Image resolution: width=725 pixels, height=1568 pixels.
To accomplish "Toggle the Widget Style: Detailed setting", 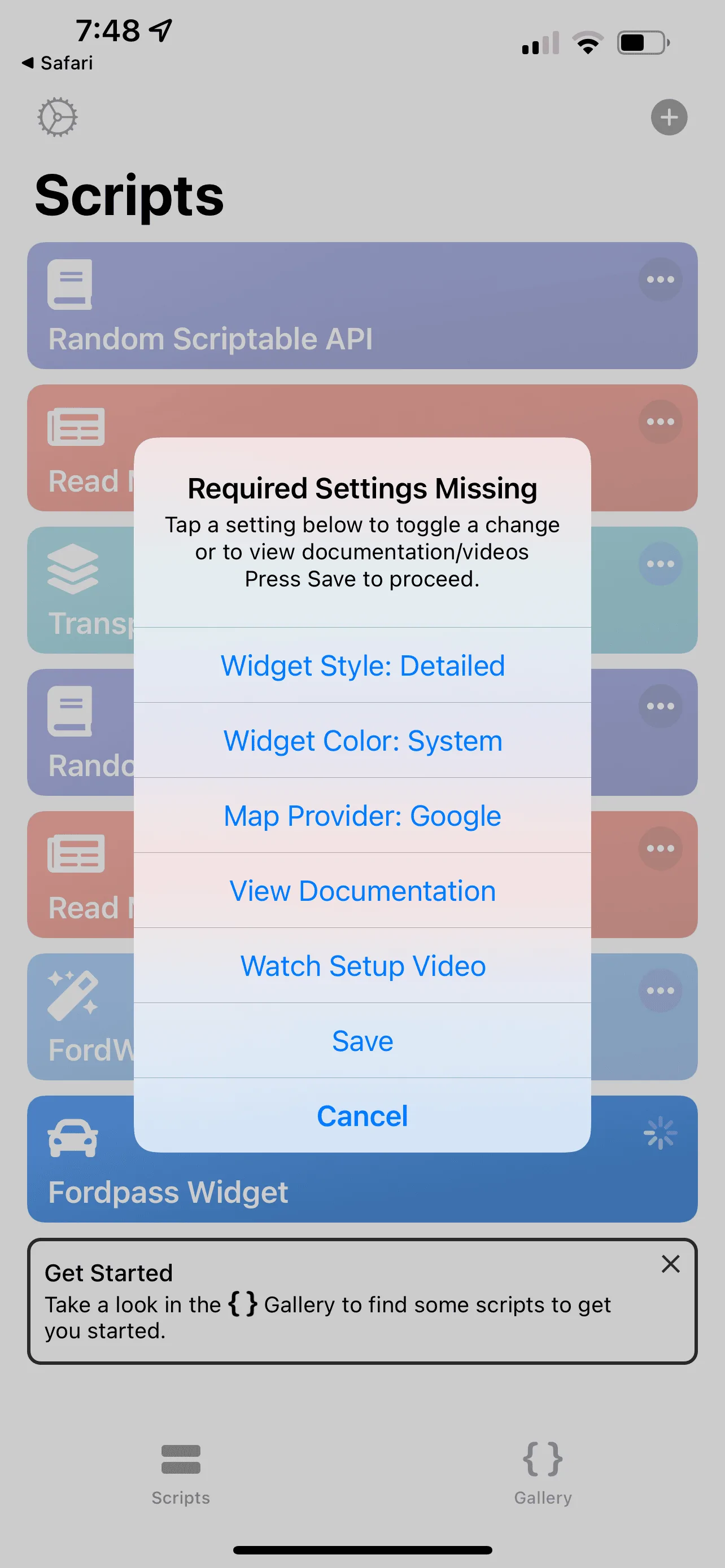I will (x=362, y=665).
